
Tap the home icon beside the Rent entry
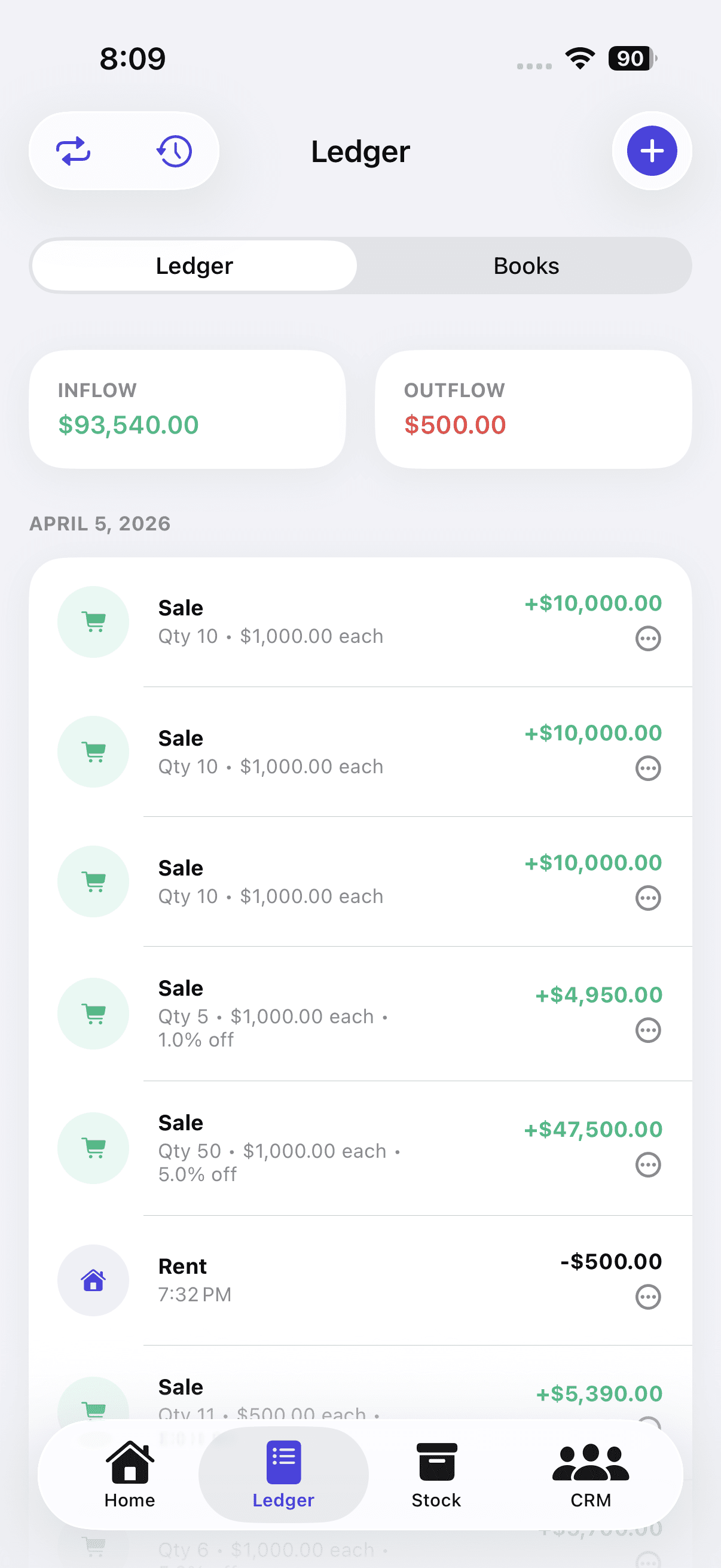(x=93, y=1281)
